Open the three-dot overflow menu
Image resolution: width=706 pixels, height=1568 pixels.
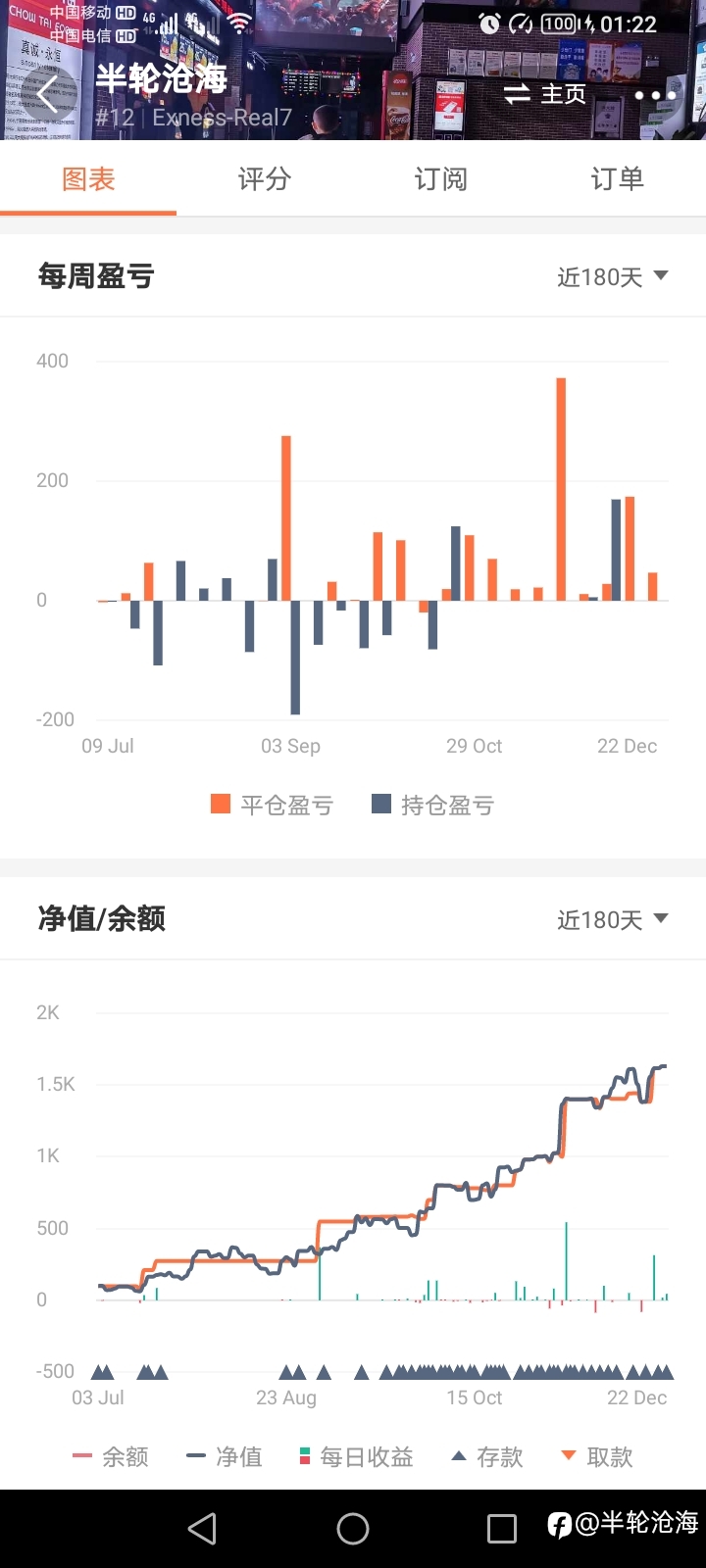pyautogui.click(x=654, y=95)
